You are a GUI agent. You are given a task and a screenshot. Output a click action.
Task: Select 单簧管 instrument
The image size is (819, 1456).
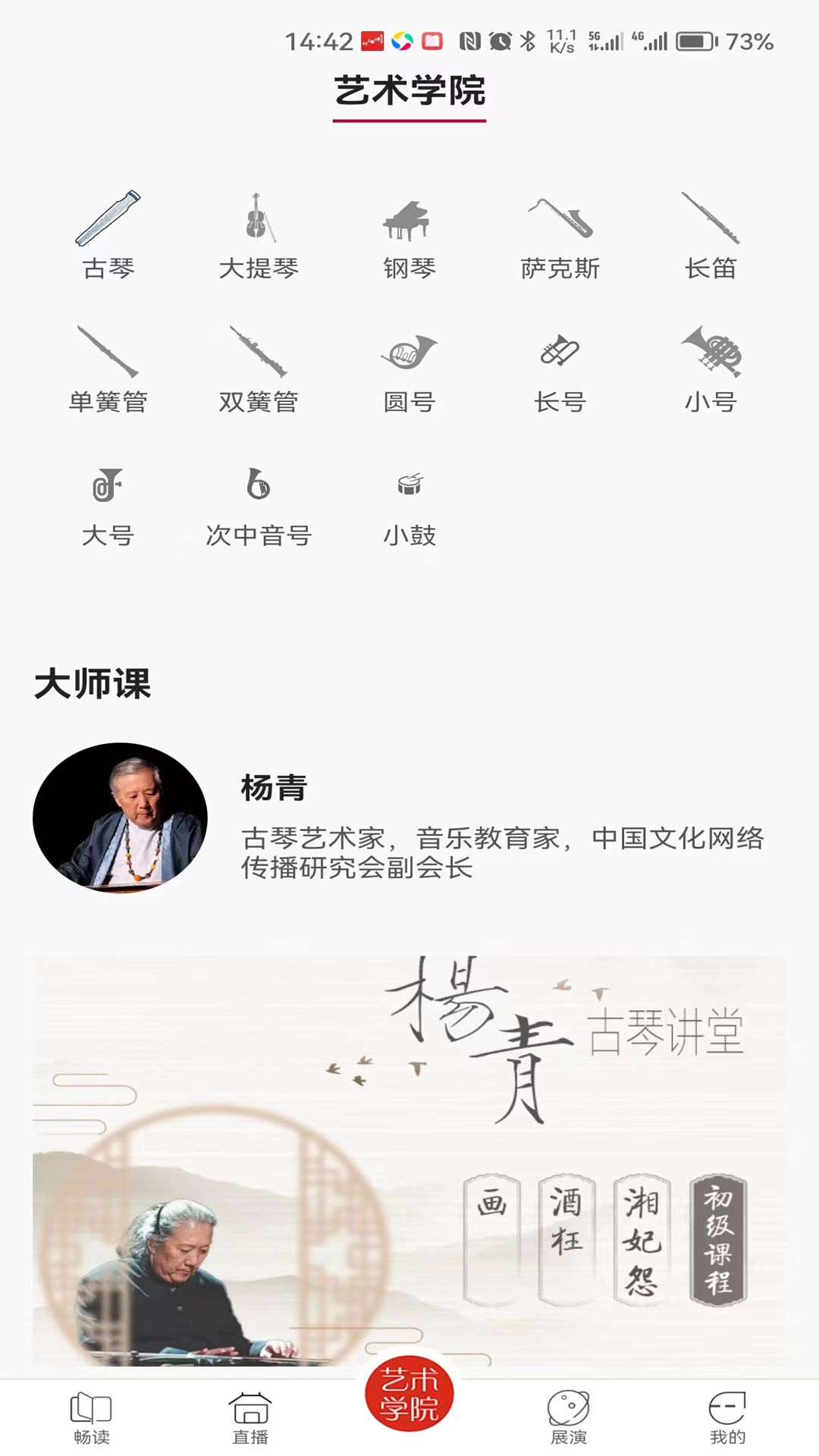(x=108, y=370)
